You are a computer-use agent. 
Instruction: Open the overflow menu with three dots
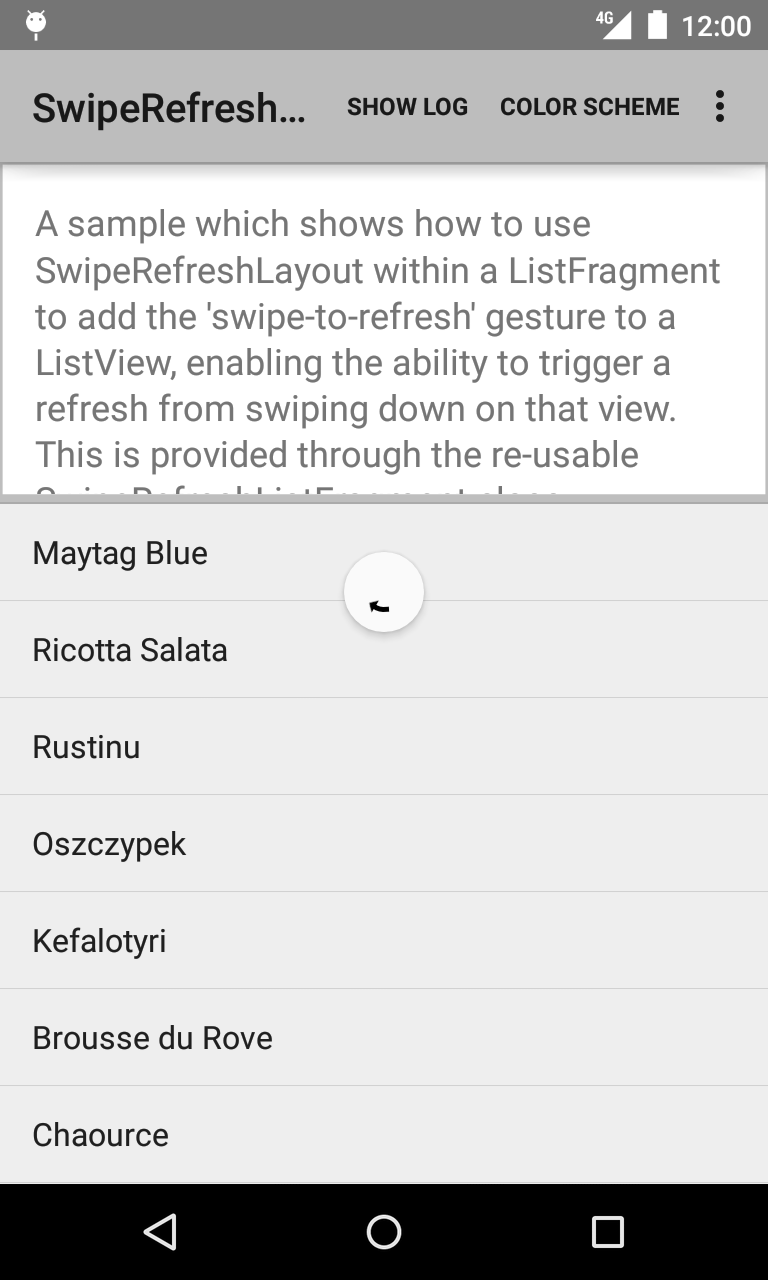(x=719, y=106)
